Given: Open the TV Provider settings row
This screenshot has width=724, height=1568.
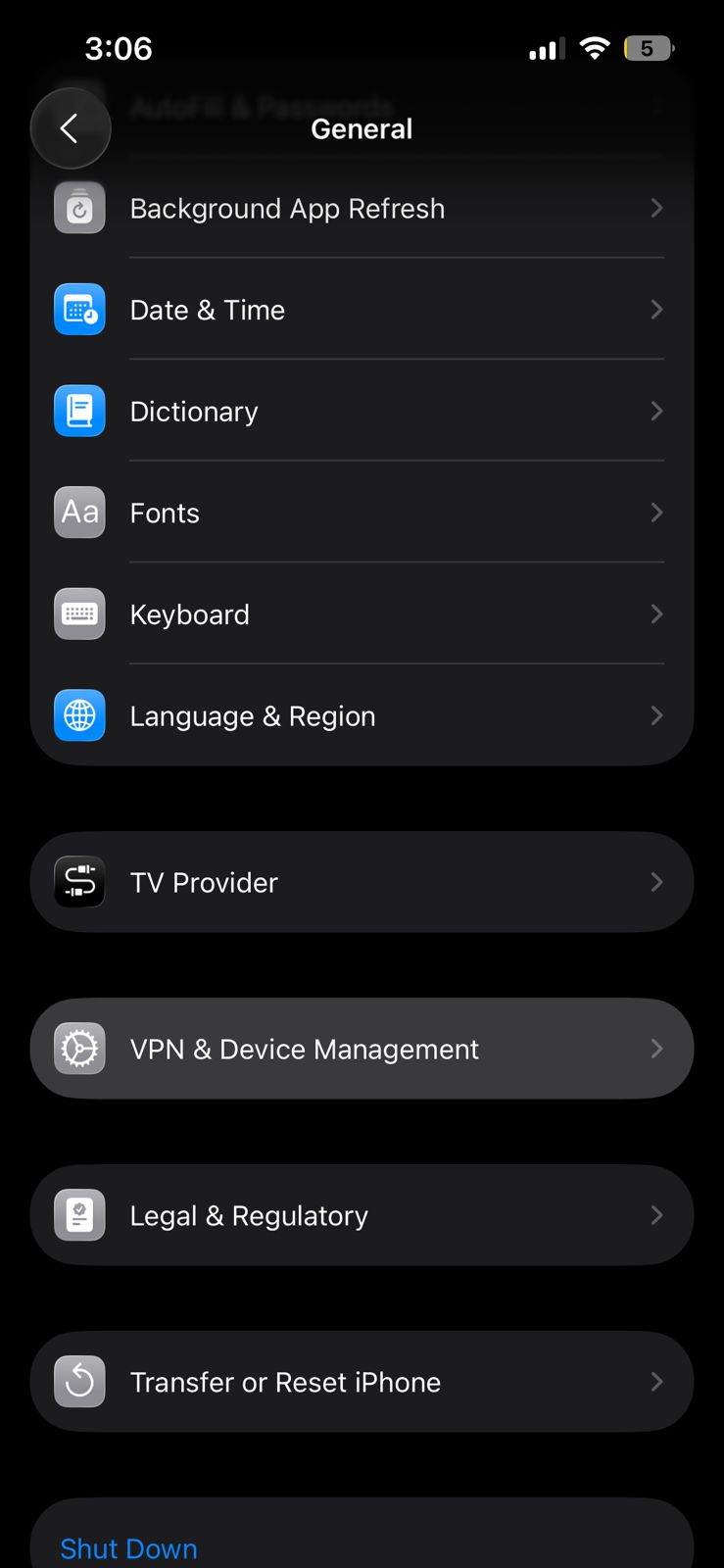Looking at the screenshot, I should pos(362,881).
